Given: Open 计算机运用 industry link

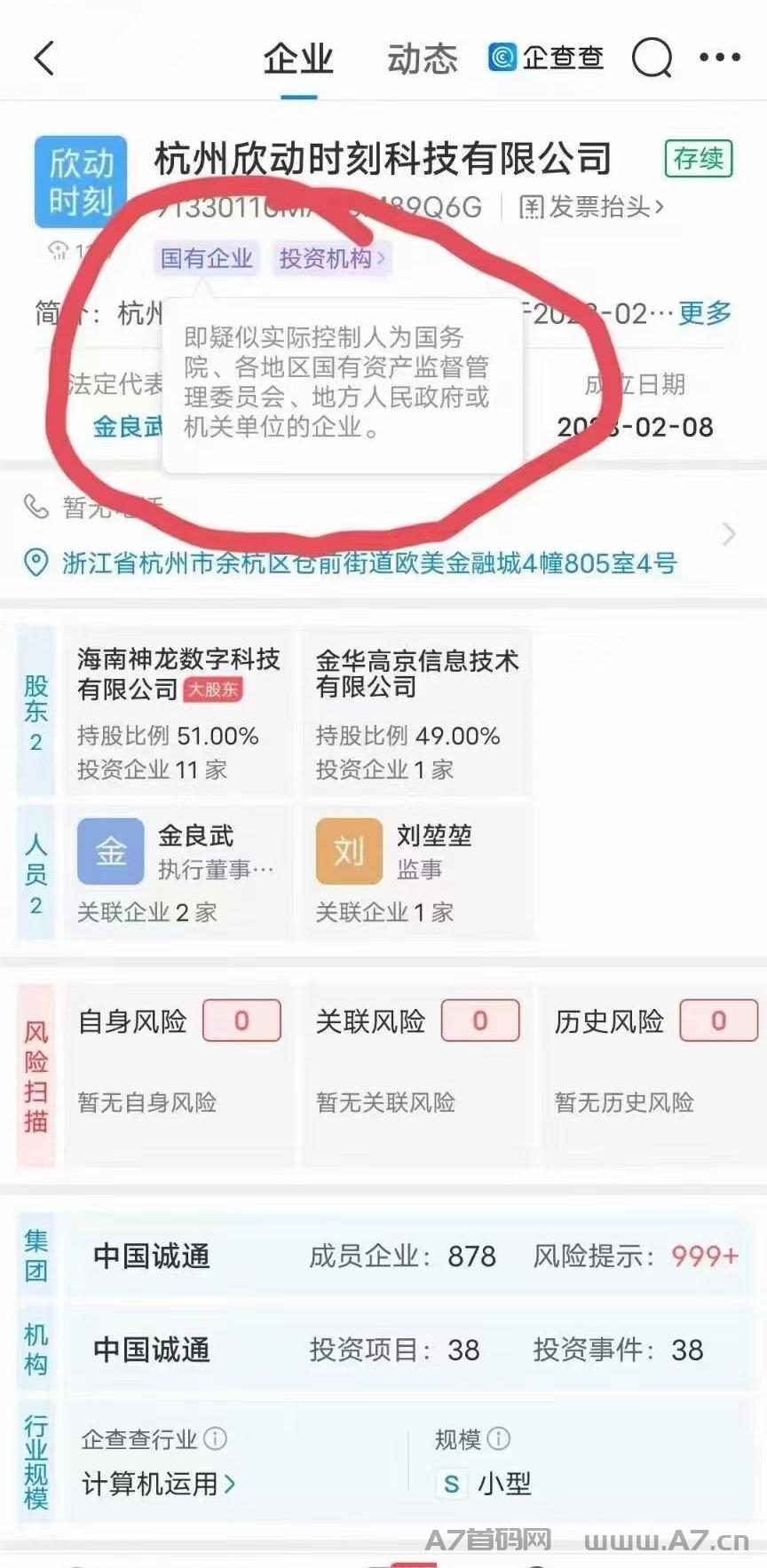Looking at the screenshot, I should click(x=159, y=1484).
